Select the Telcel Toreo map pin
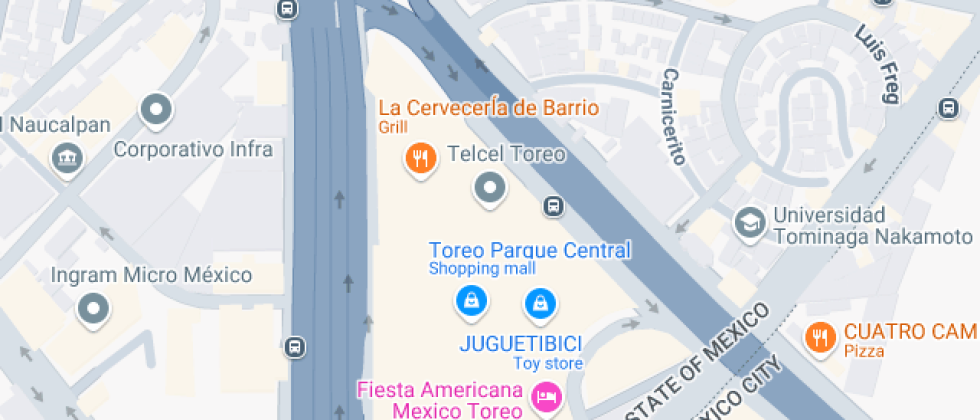980x420 pixels. coord(489,187)
